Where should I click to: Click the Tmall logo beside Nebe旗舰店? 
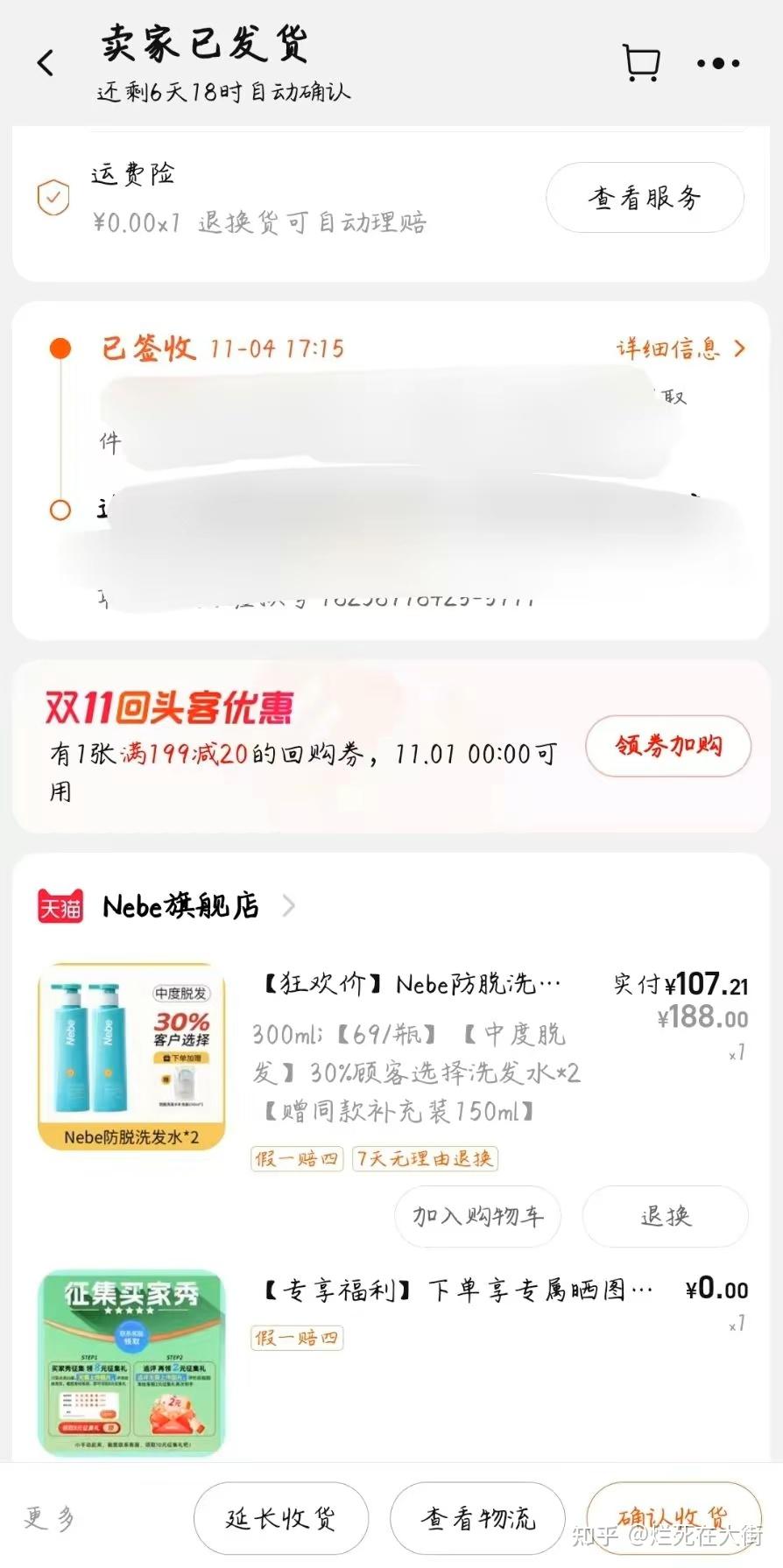(59, 906)
